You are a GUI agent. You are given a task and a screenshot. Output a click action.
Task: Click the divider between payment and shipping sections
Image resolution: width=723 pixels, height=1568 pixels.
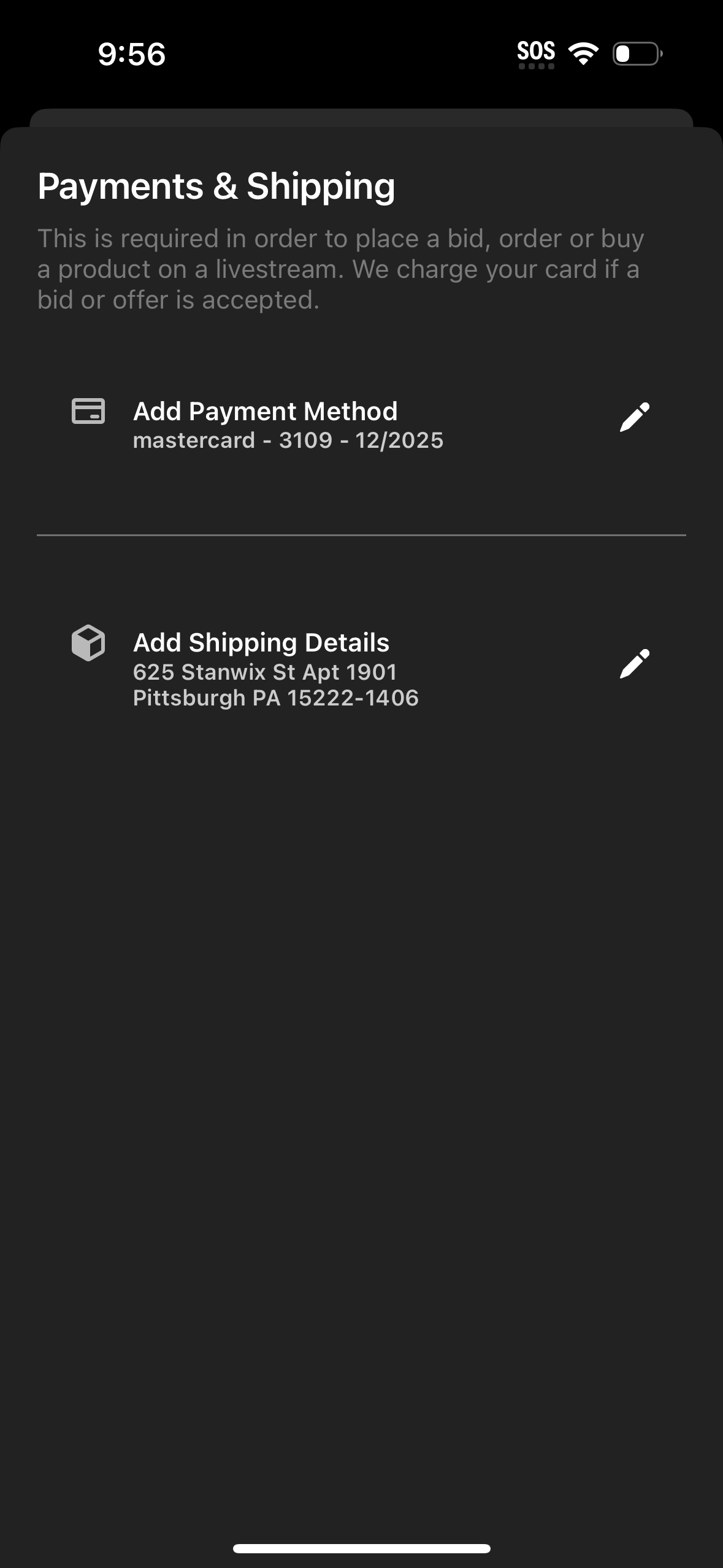point(361,535)
